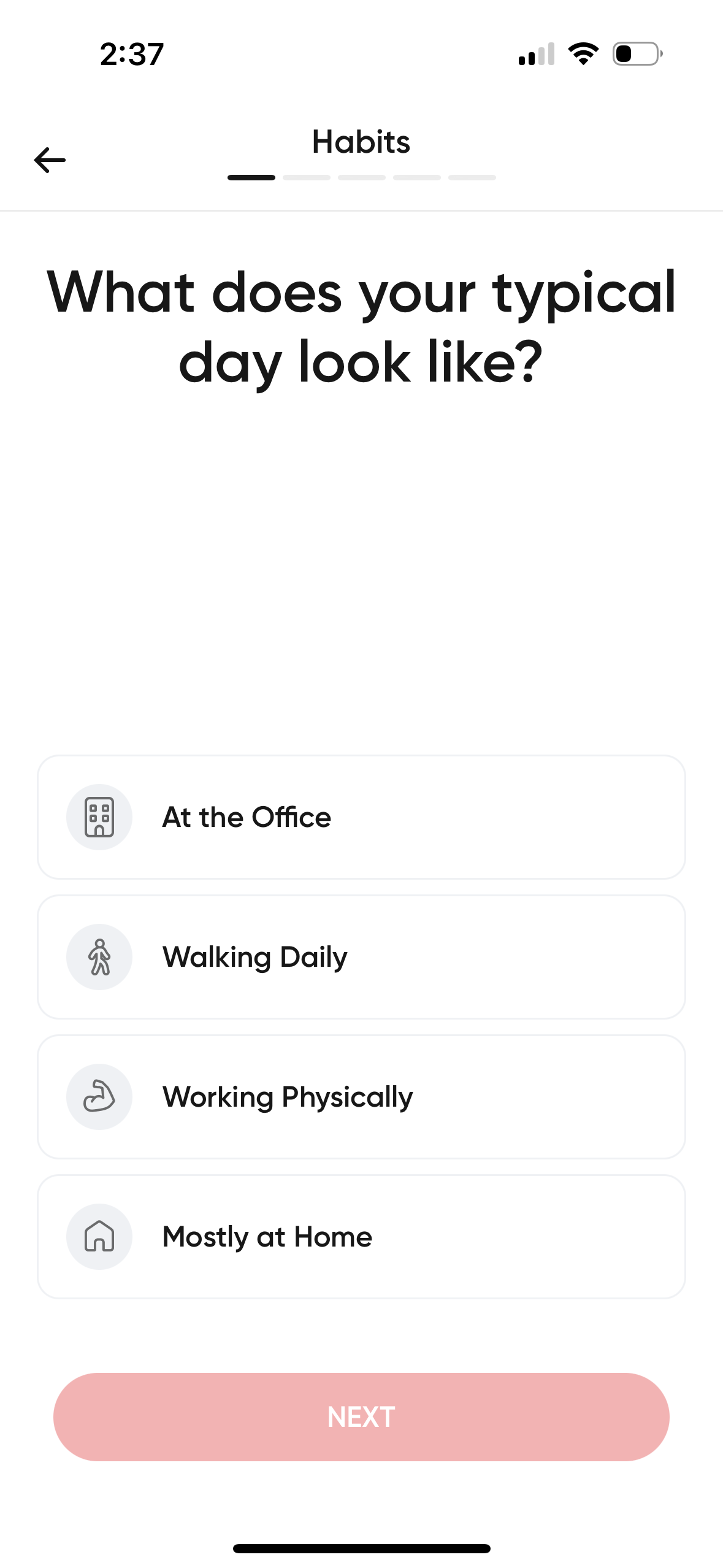Click the flexed arm muscle icon
The height and width of the screenshot is (1568, 723).
[x=99, y=1096]
